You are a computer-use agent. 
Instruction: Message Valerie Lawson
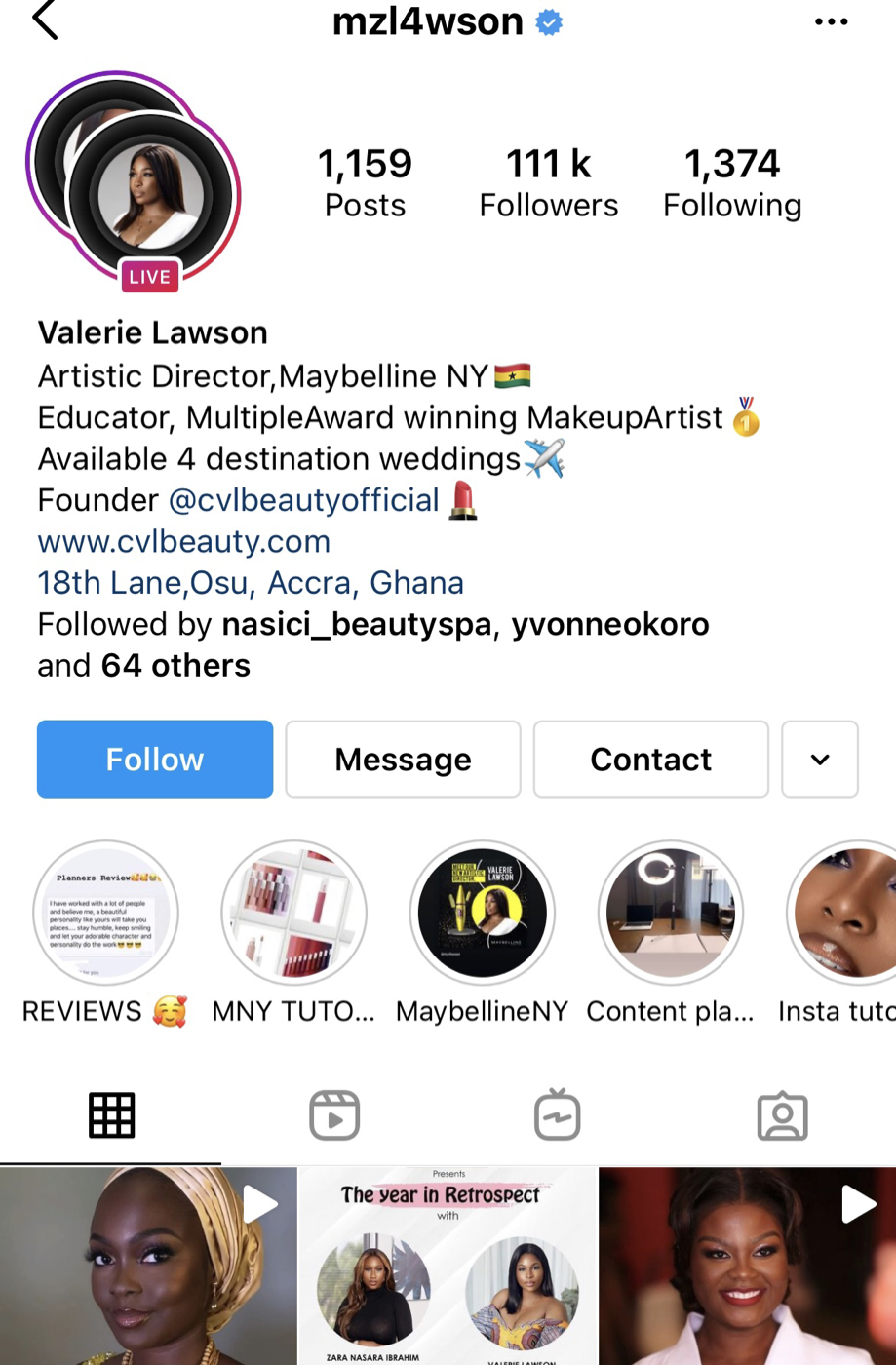coord(403,759)
